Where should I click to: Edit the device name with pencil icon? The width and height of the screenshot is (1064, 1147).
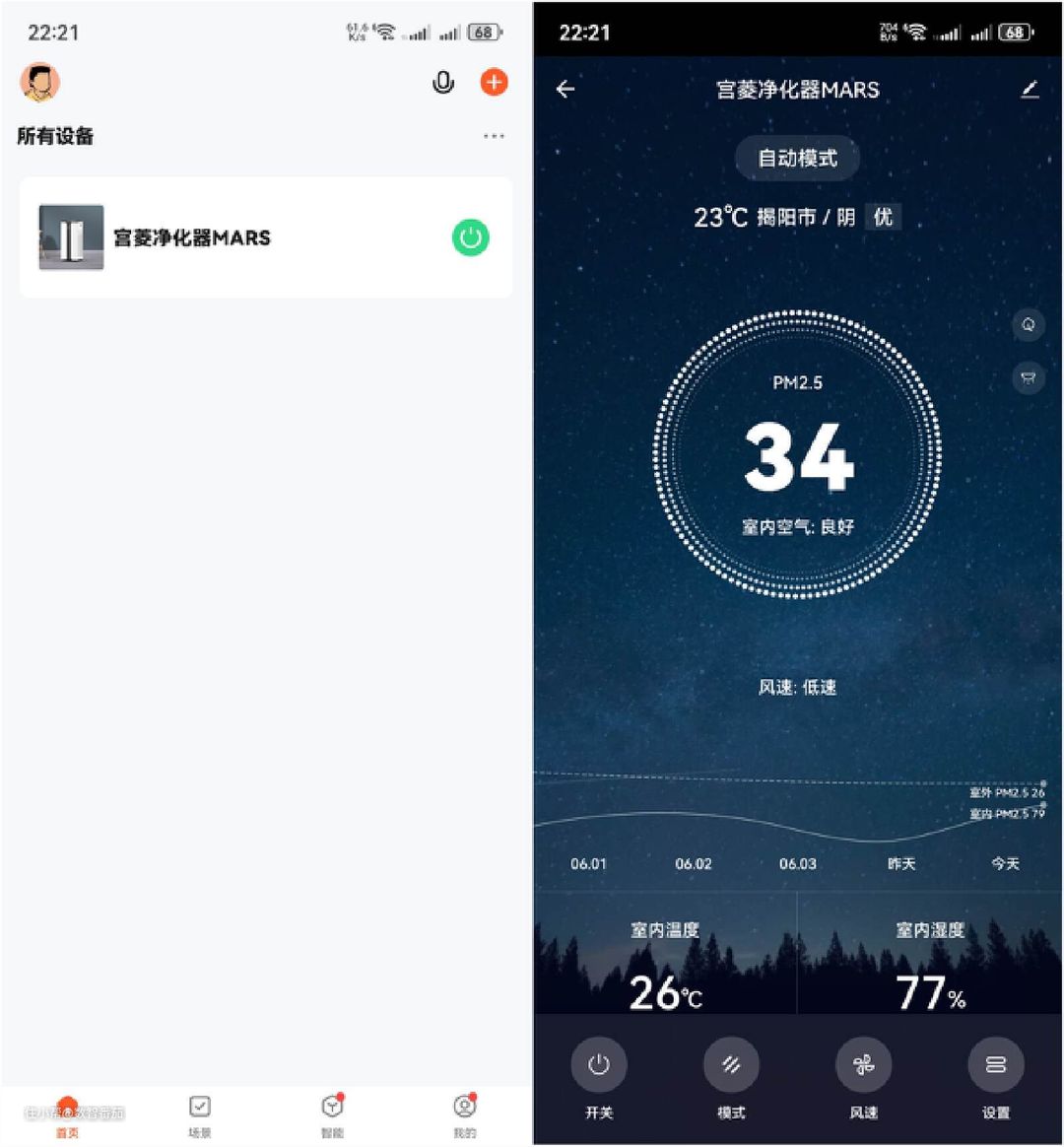click(x=1030, y=90)
